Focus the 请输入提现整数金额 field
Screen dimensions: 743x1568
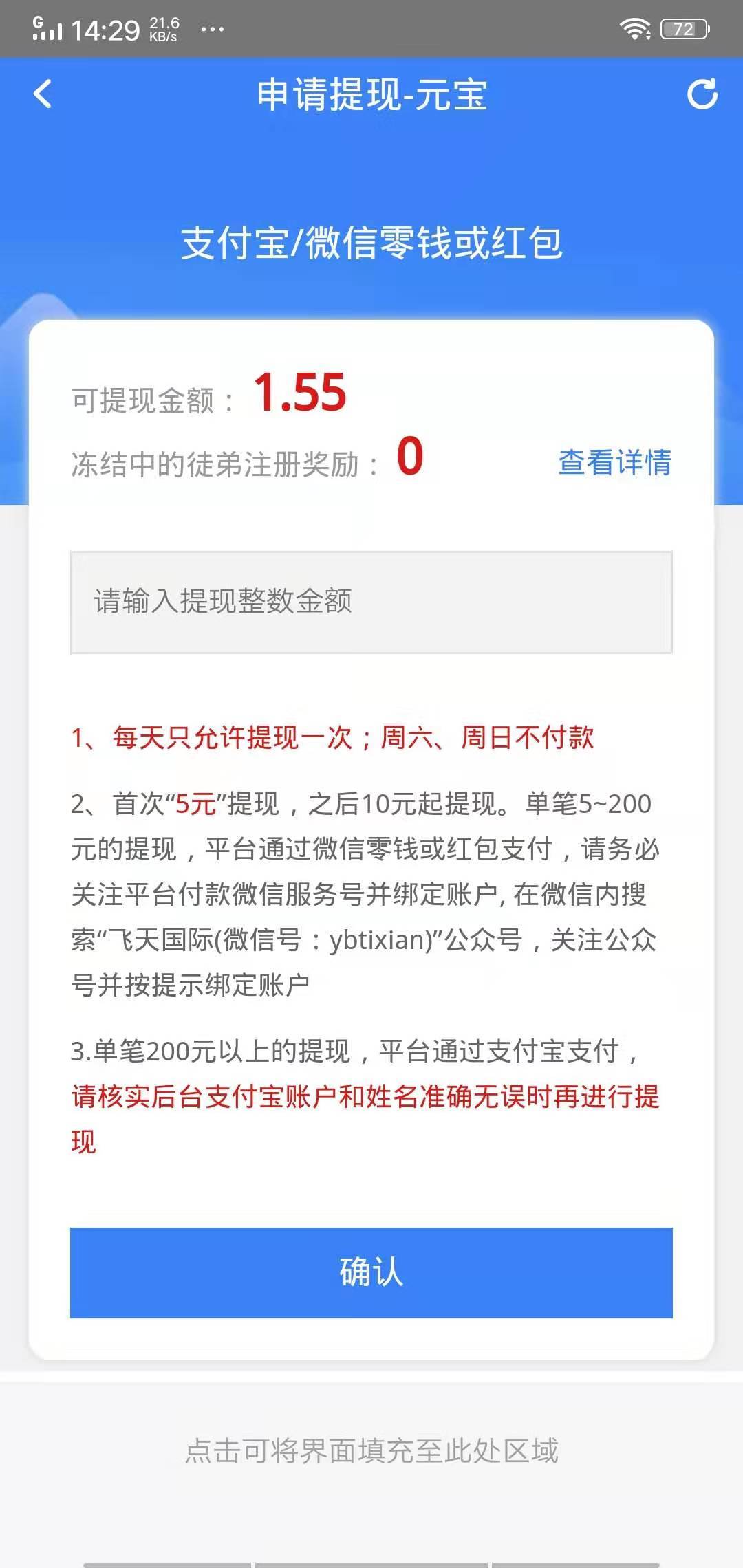coord(371,602)
